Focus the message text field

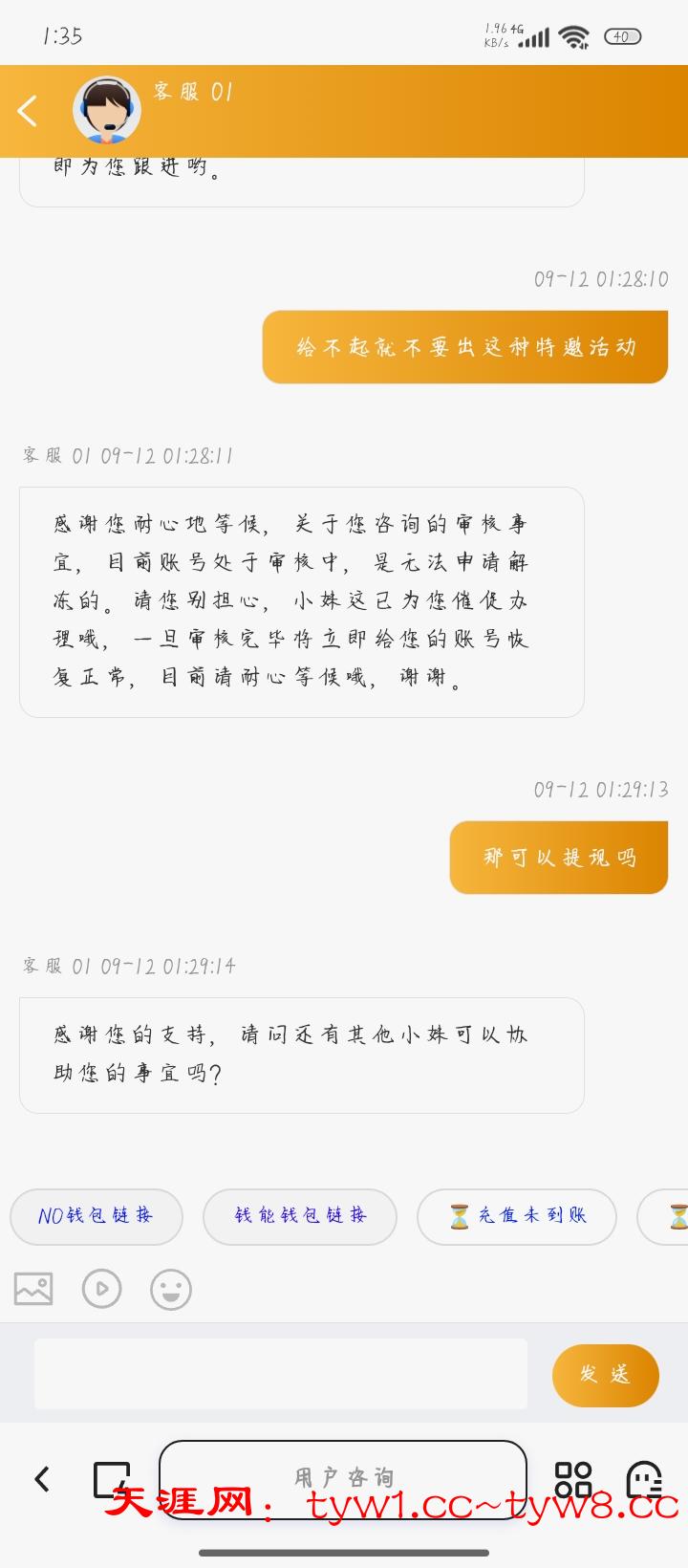(x=281, y=1374)
